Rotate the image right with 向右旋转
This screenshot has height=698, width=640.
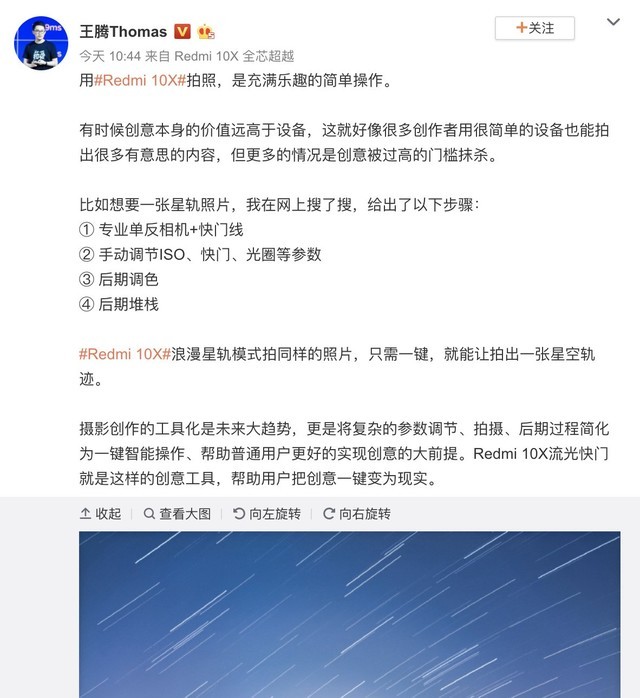357,514
